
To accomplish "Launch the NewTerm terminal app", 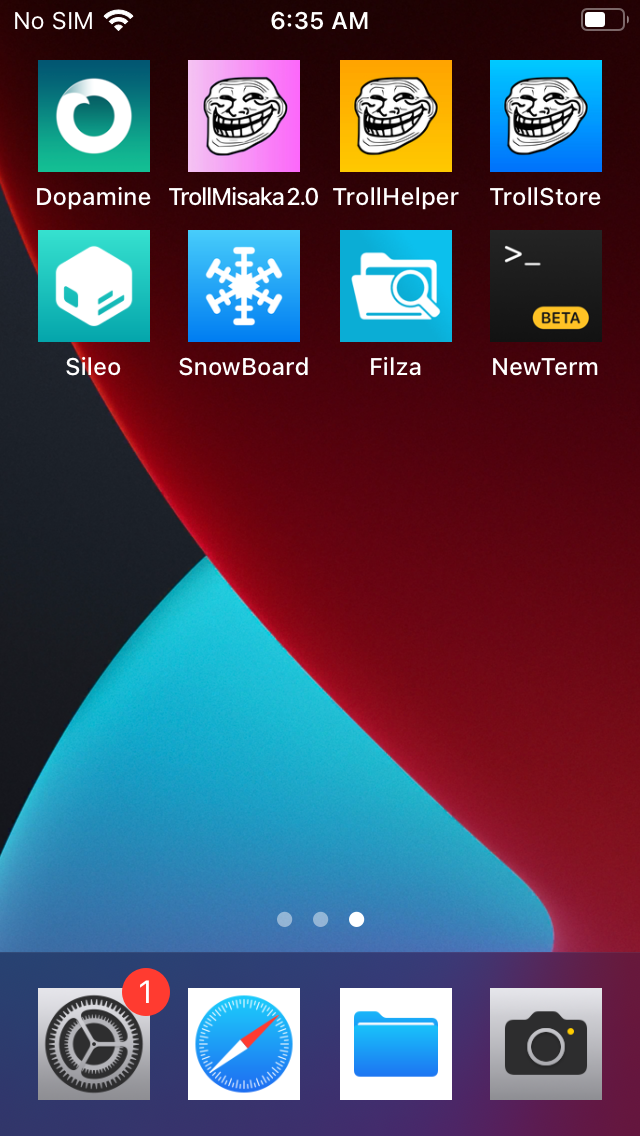I will click(x=546, y=286).
